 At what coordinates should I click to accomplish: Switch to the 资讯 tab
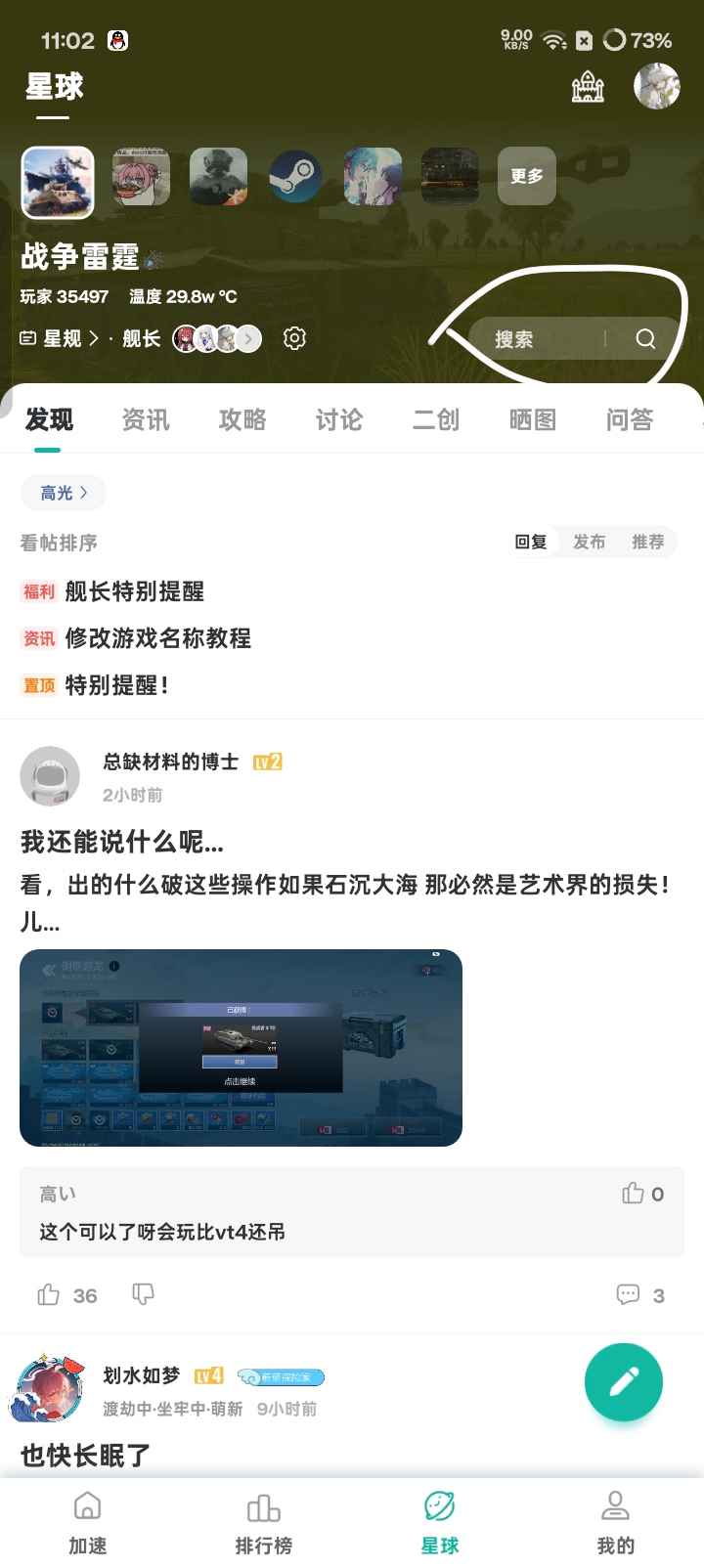coord(146,420)
